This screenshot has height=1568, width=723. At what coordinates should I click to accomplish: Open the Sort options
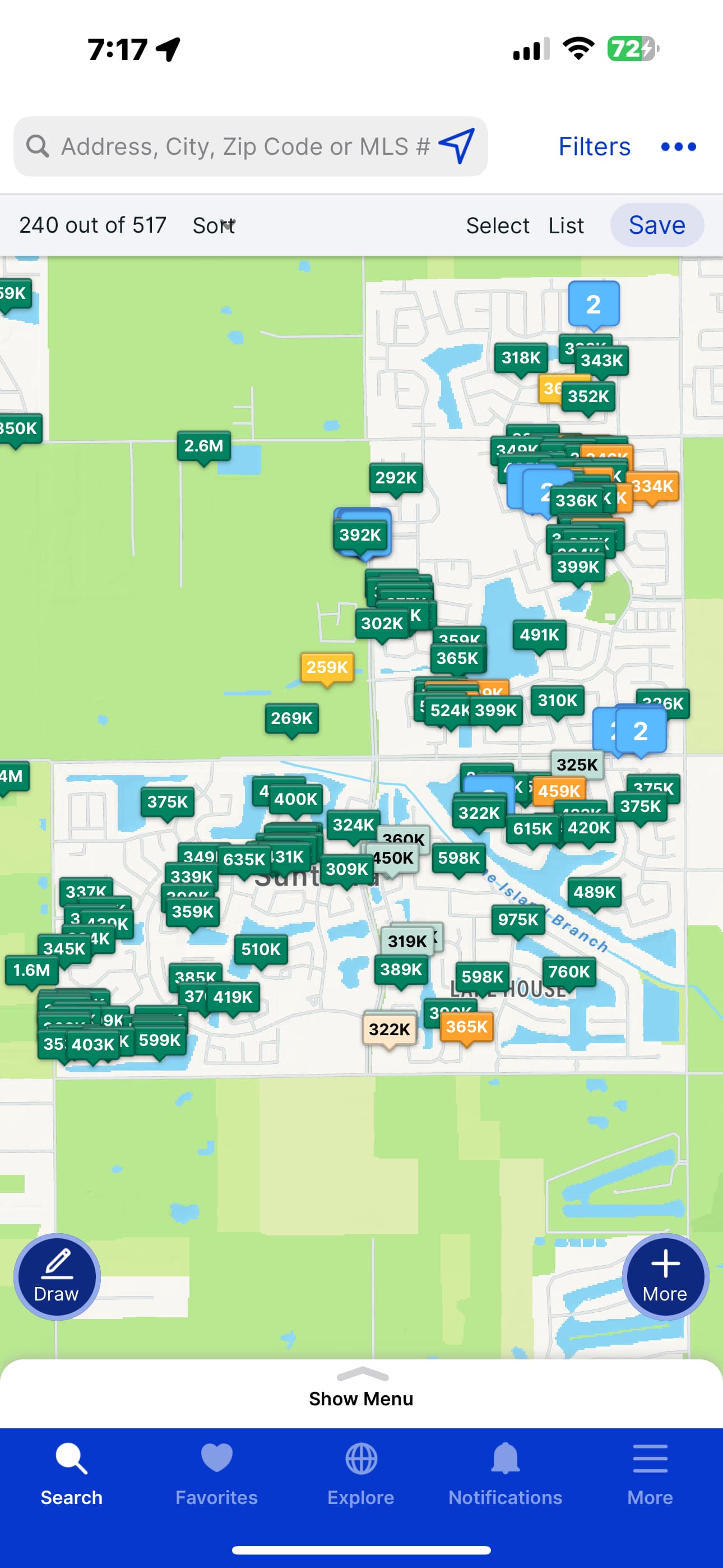214,225
